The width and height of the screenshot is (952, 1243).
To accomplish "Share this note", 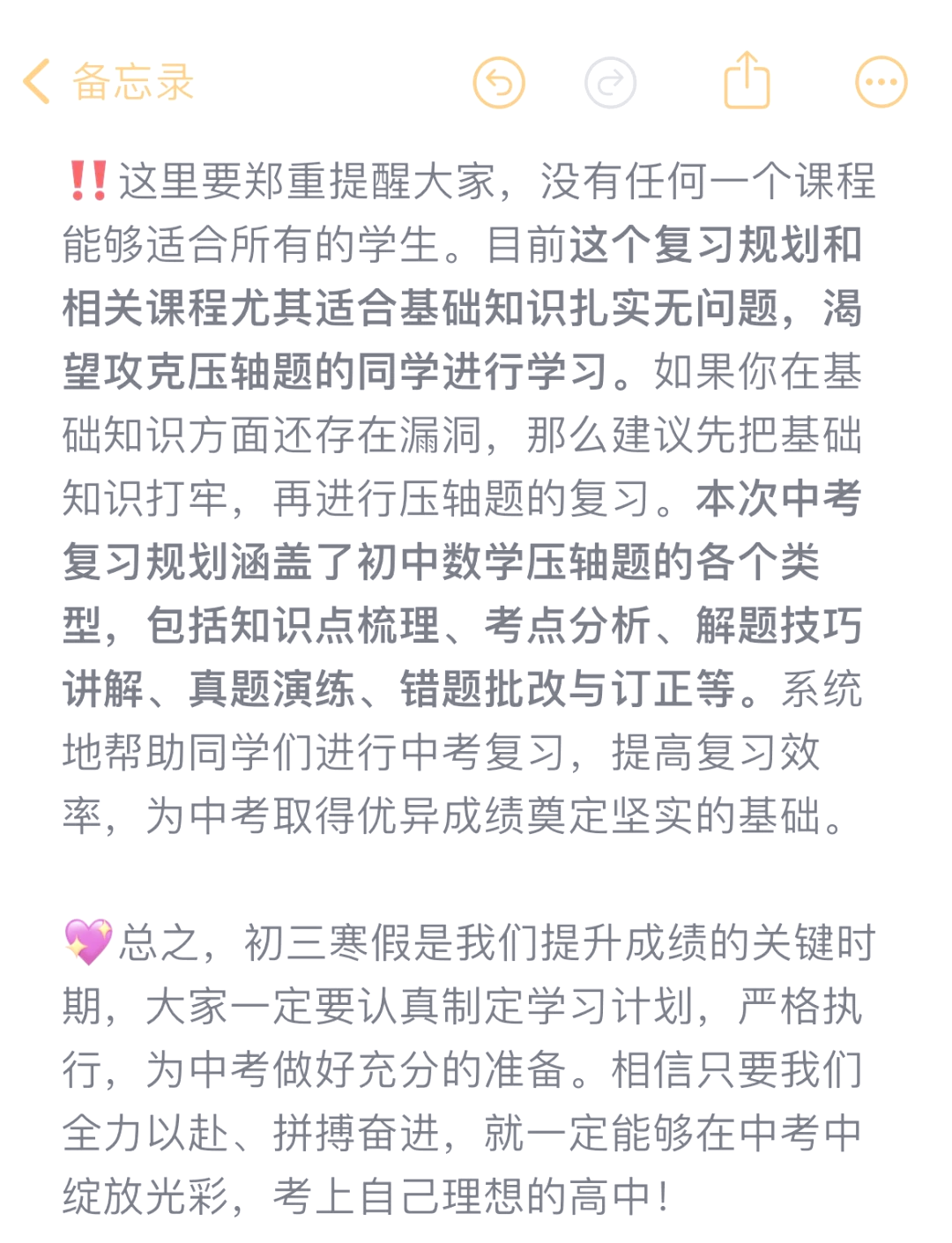I will [747, 81].
